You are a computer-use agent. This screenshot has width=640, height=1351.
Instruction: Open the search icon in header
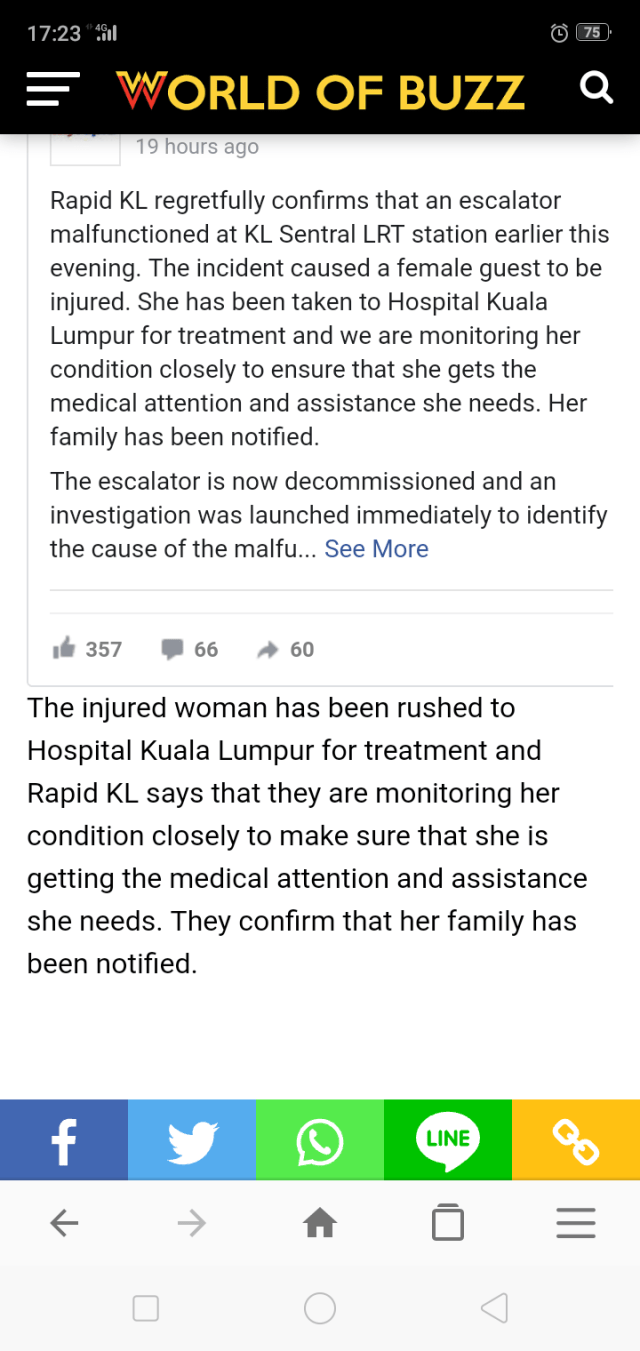tap(596, 89)
